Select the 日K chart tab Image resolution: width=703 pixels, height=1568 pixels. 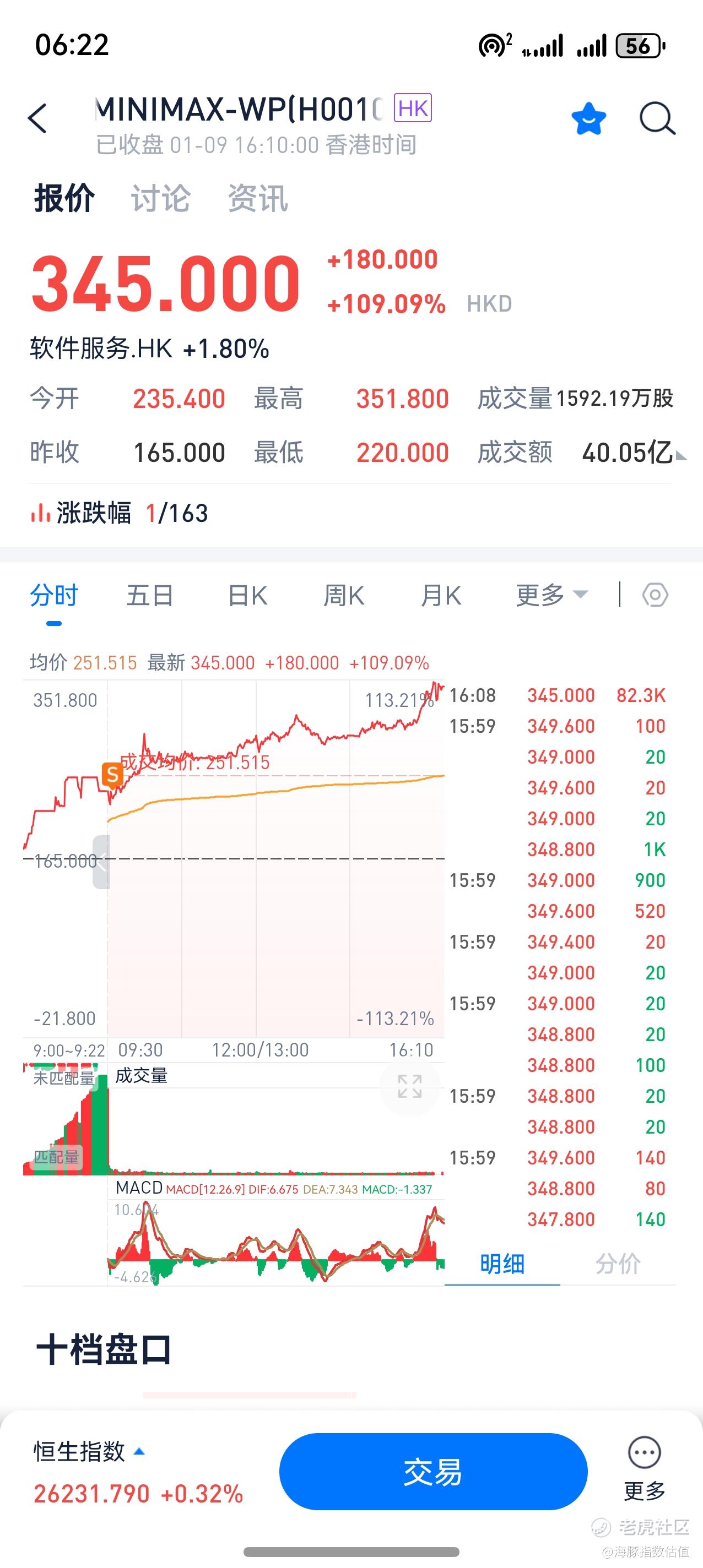pos(247,595)
